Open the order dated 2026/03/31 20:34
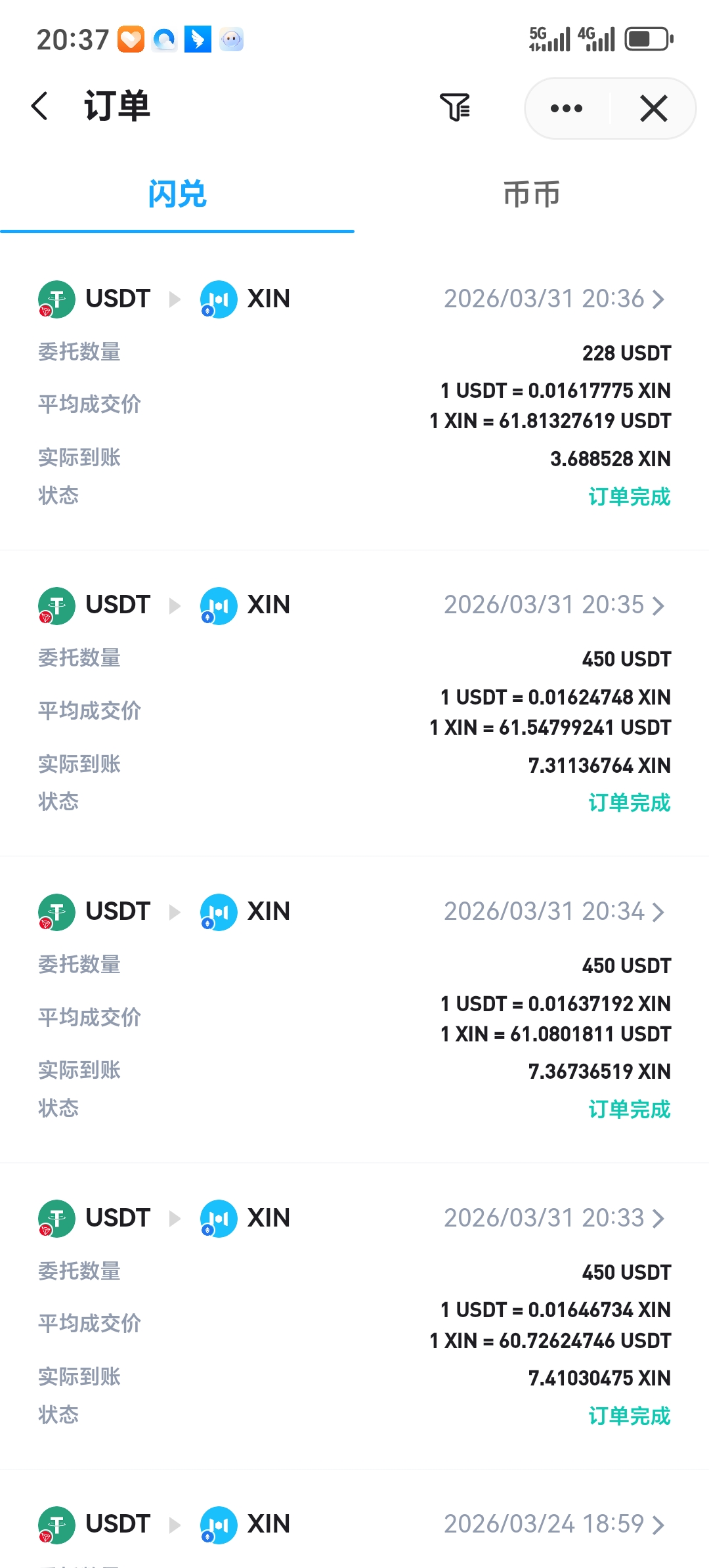Screen dimensions: 709x1568 click(553, 912)
